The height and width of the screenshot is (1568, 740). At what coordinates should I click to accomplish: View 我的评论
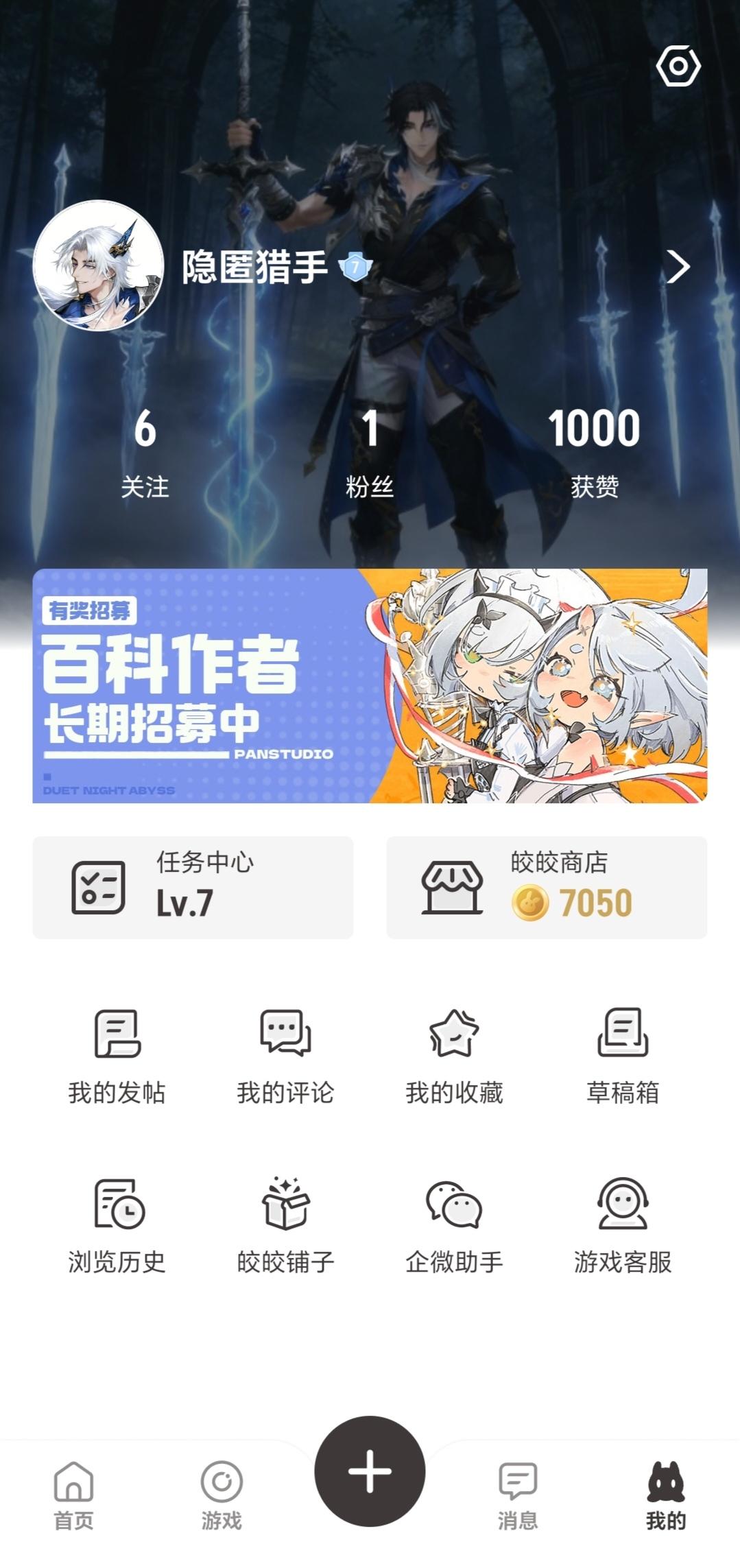pos(285,1056)
